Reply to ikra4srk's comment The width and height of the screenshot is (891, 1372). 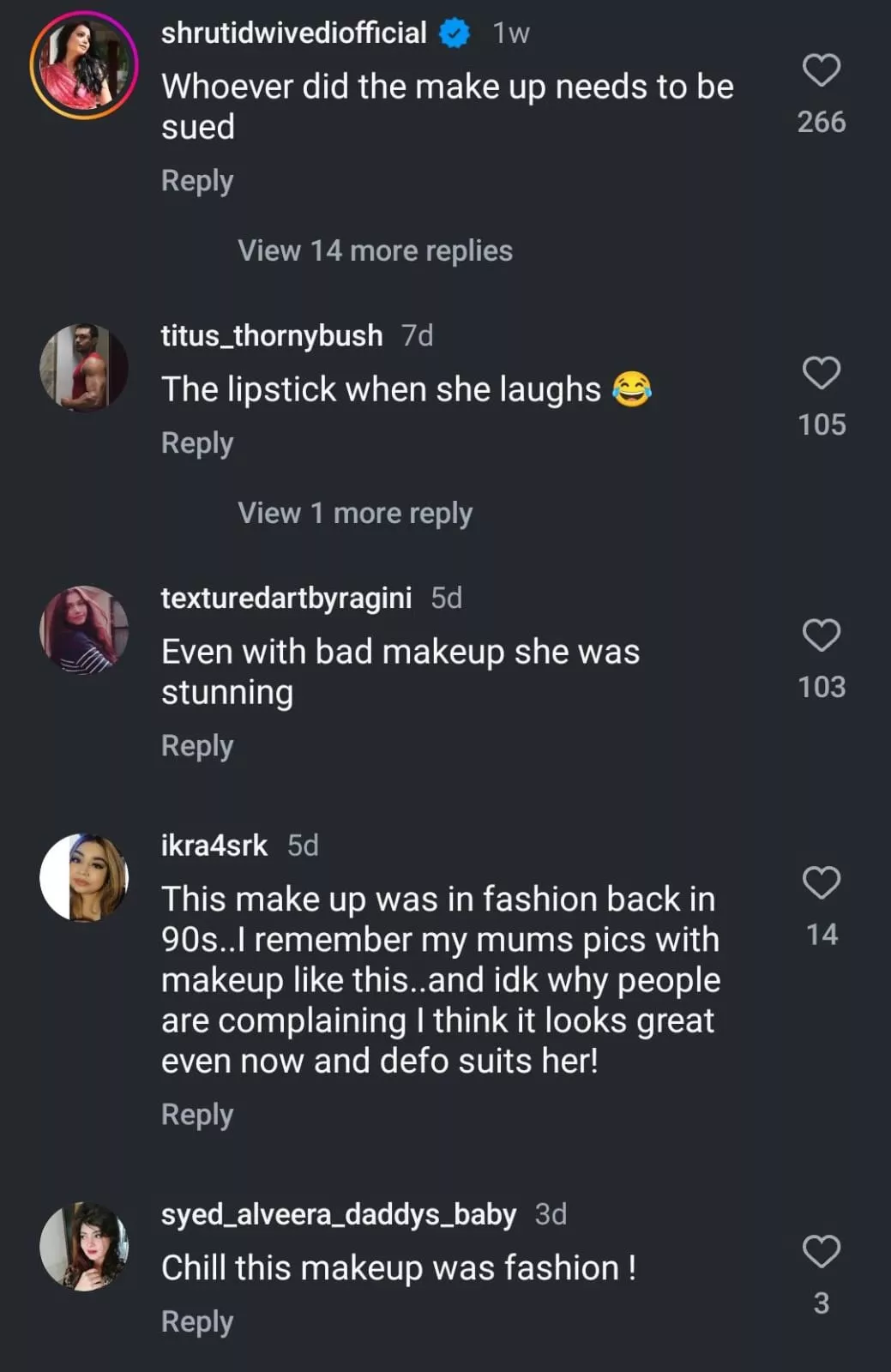click(197, 1115)
